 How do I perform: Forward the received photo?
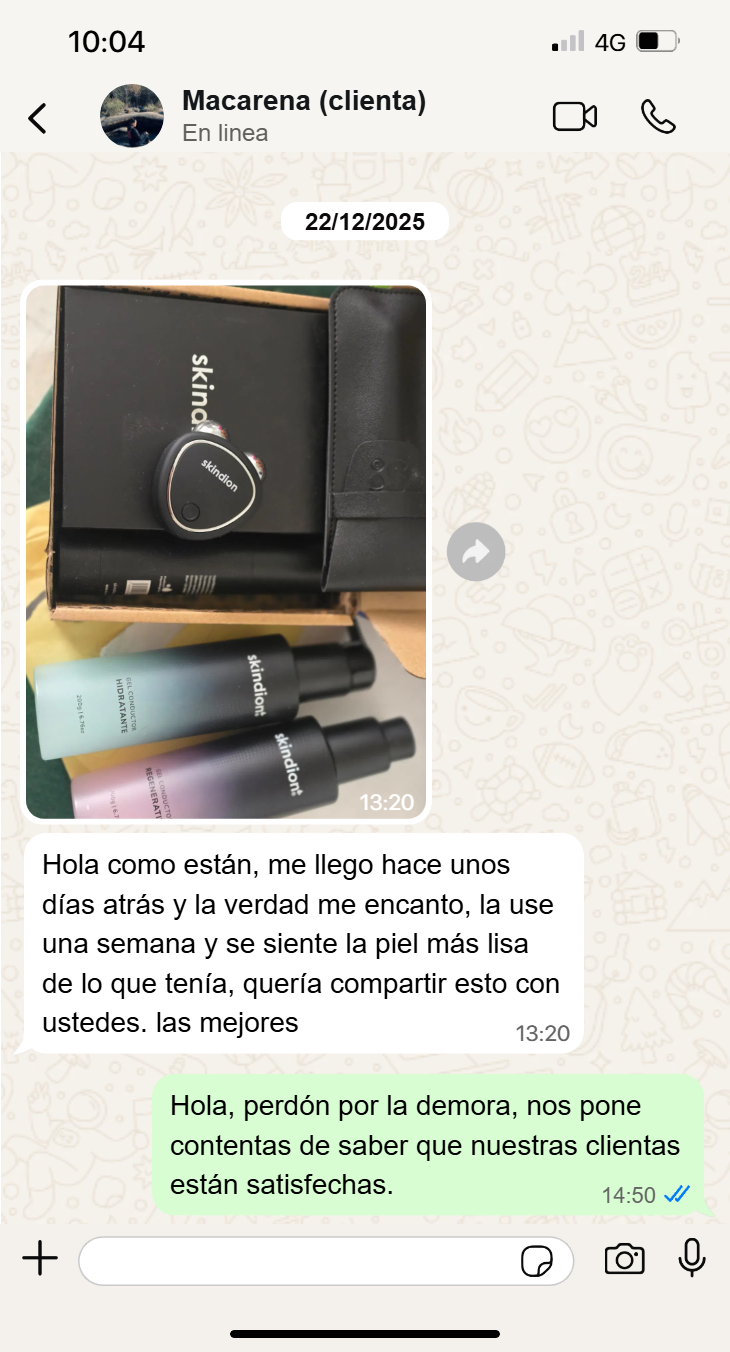click(476, 552)
